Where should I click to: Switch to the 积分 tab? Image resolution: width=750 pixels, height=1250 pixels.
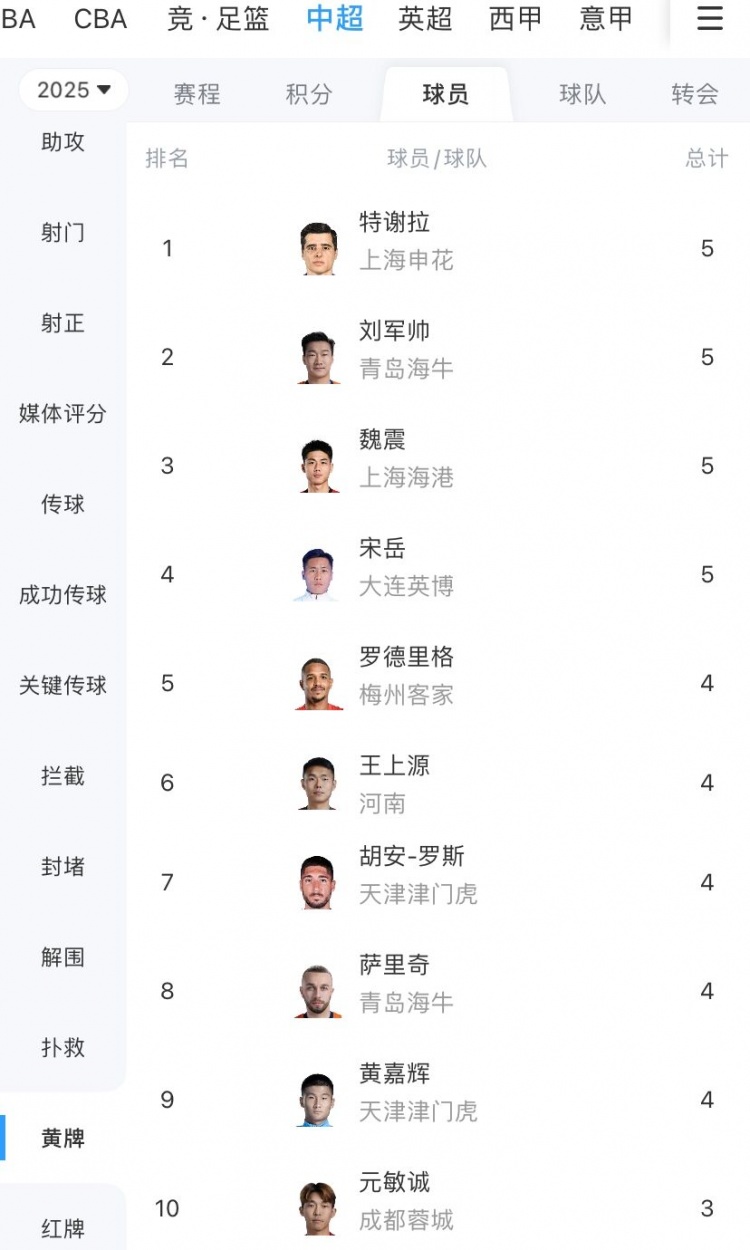[308, 94]
